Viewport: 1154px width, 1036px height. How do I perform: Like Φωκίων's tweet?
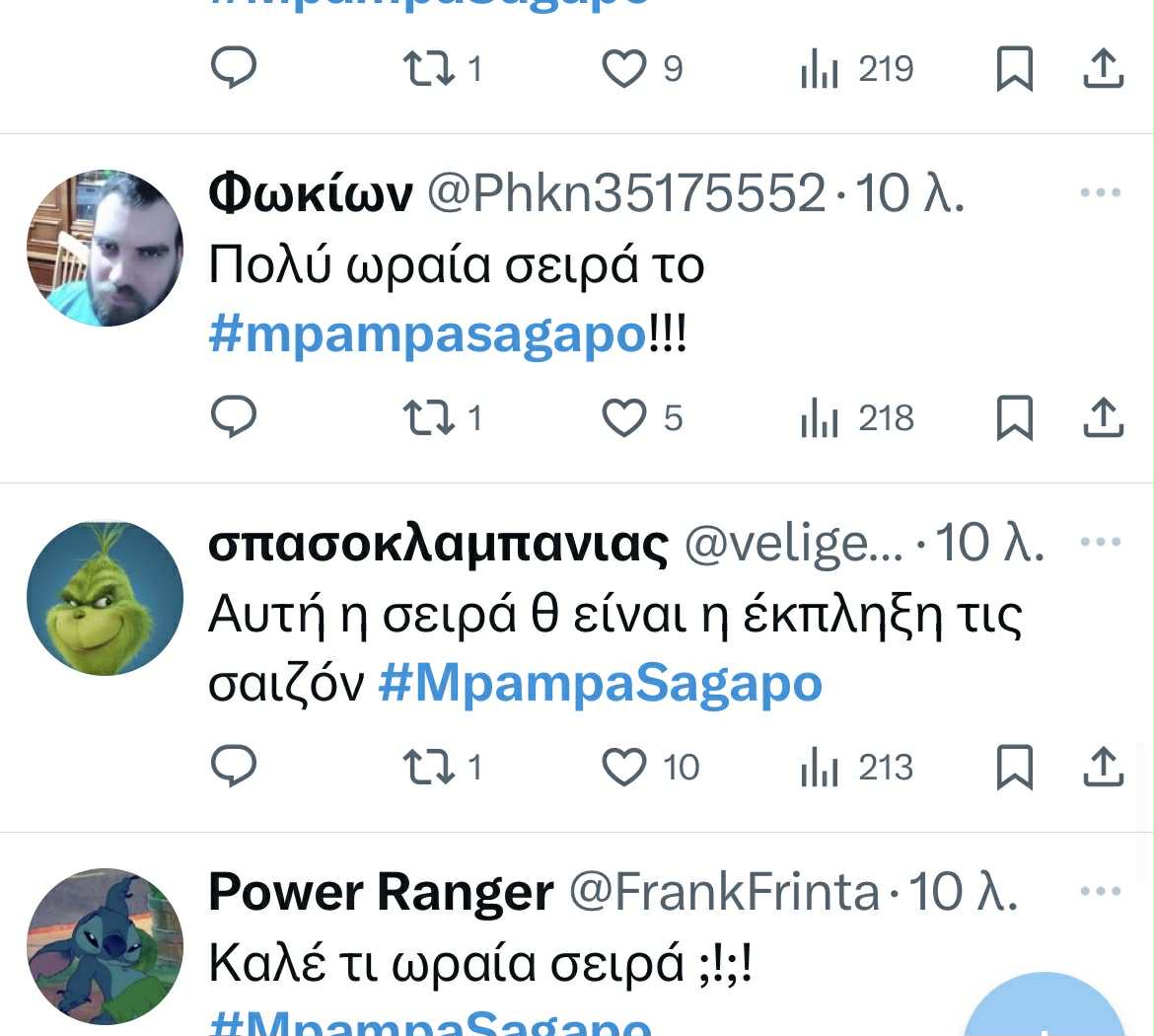tap(623, 418)
